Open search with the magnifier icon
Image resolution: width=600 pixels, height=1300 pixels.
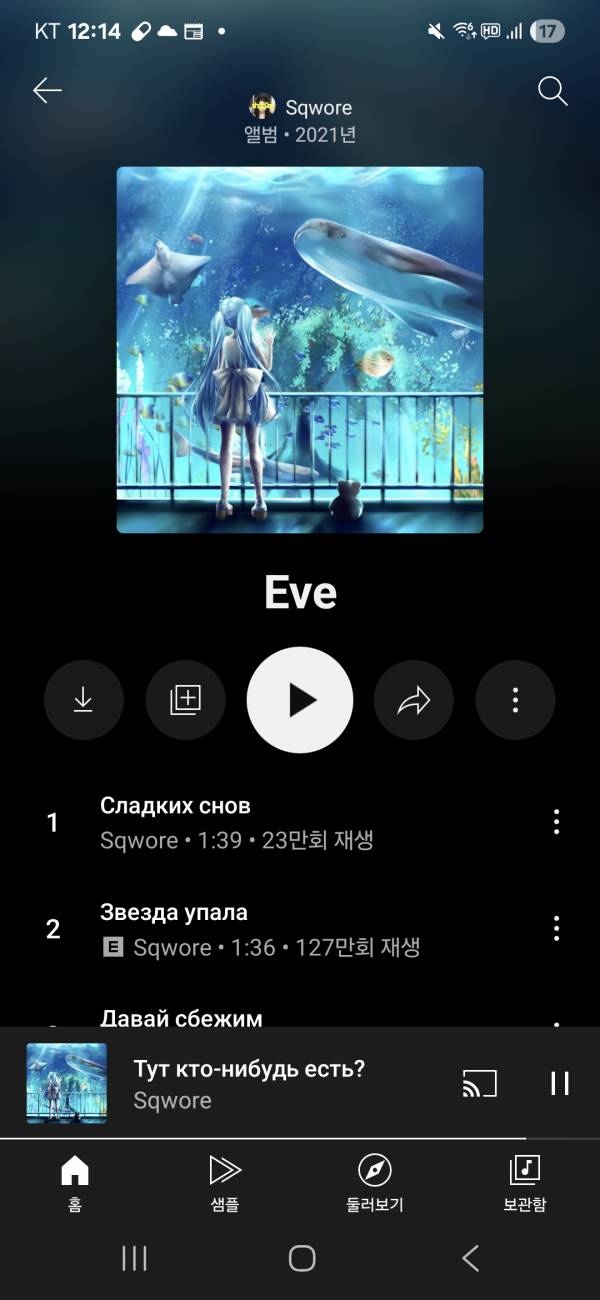(552, 91)
